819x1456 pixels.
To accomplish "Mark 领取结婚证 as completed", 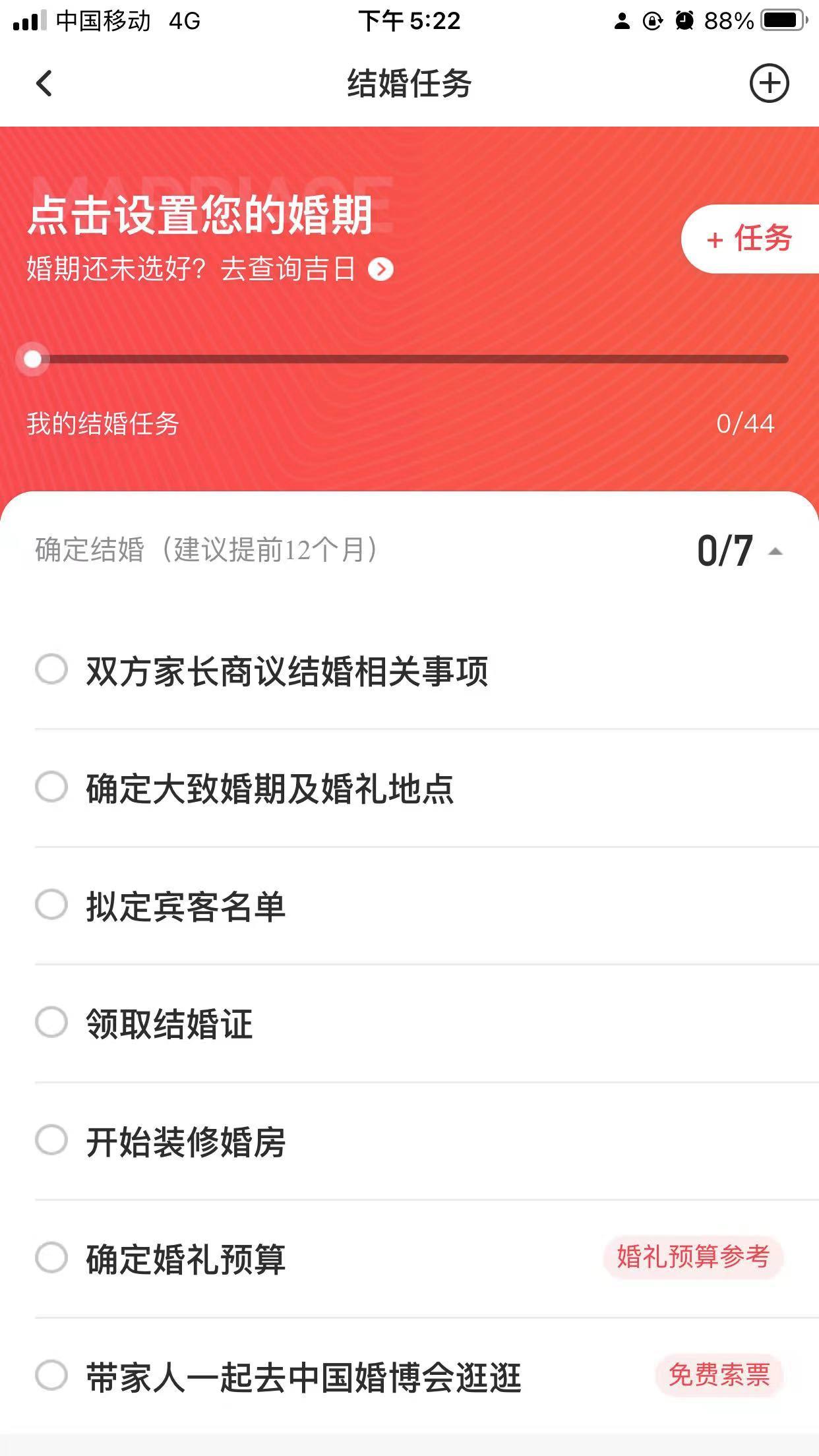I will (x=51, y=1024).
